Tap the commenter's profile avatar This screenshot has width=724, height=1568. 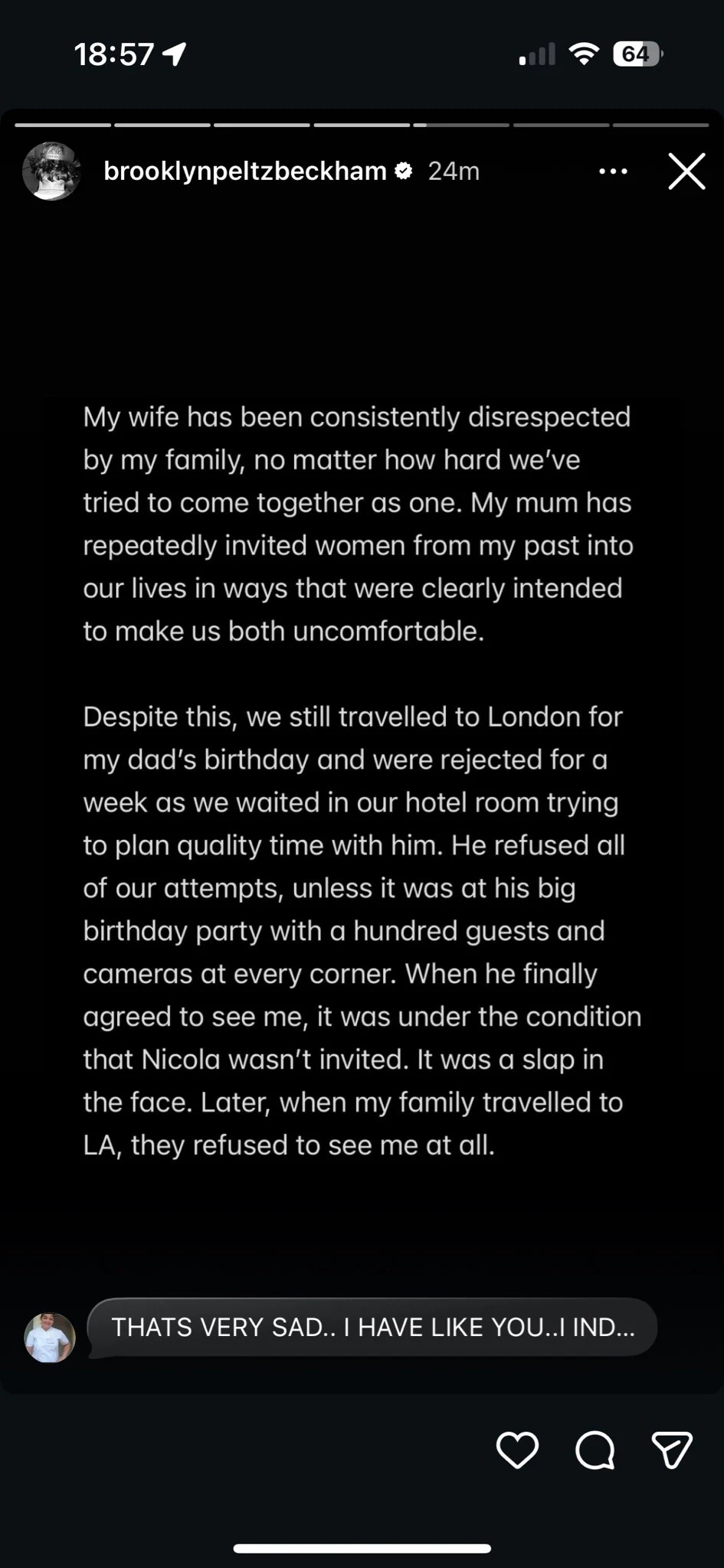pyautogui.click(x=50, y=1337)
